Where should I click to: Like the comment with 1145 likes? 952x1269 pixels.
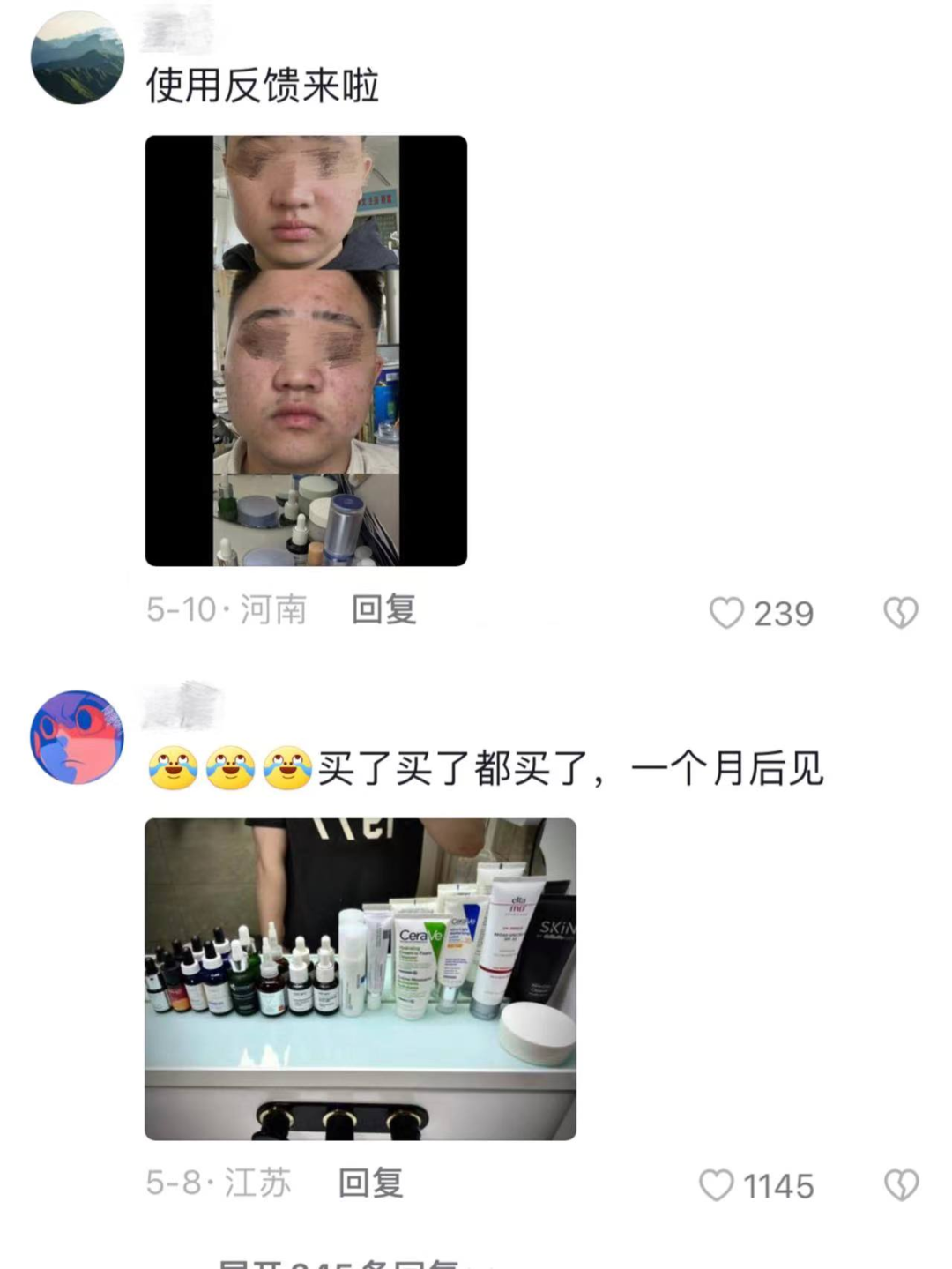717,1185
